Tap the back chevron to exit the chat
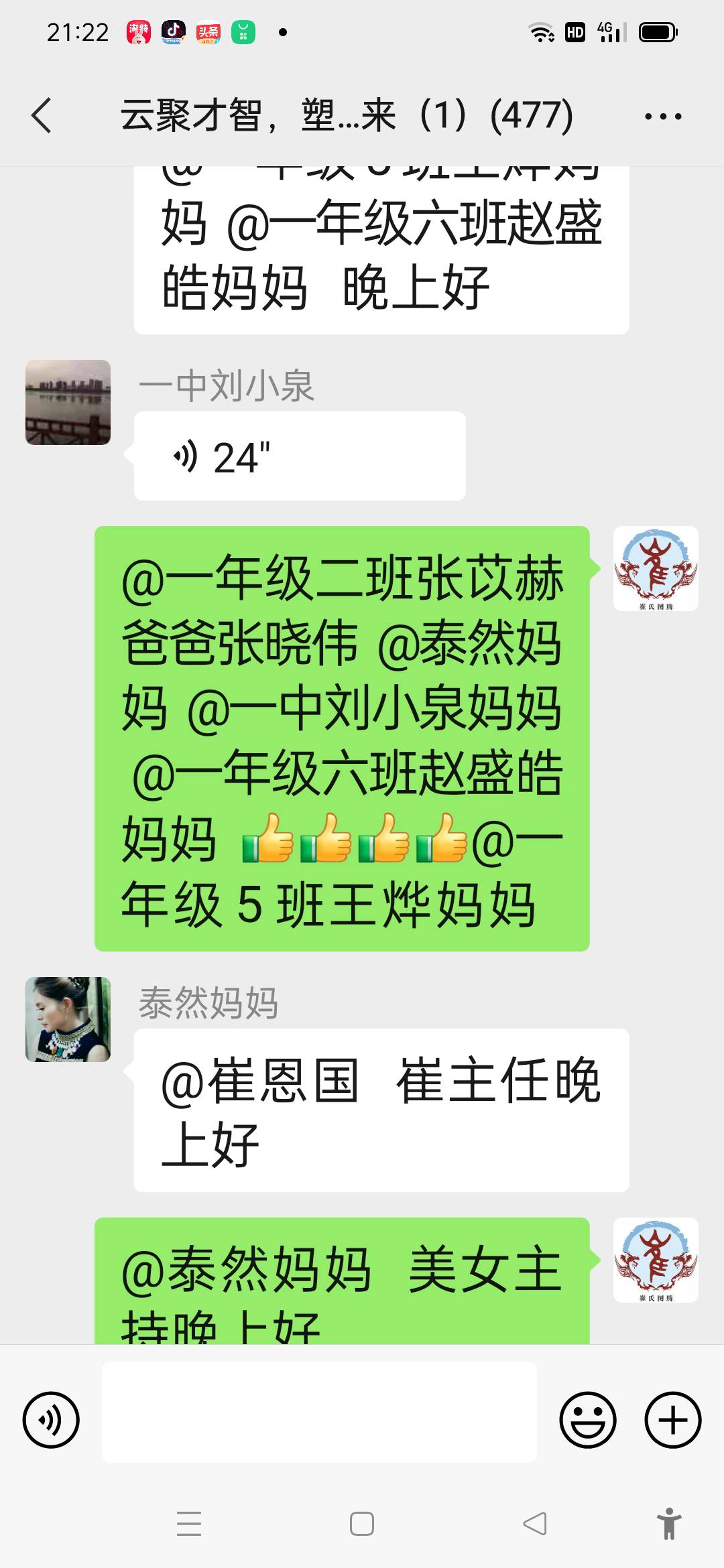Viewport: 724px width, 1568px height. tap(42, 115)
